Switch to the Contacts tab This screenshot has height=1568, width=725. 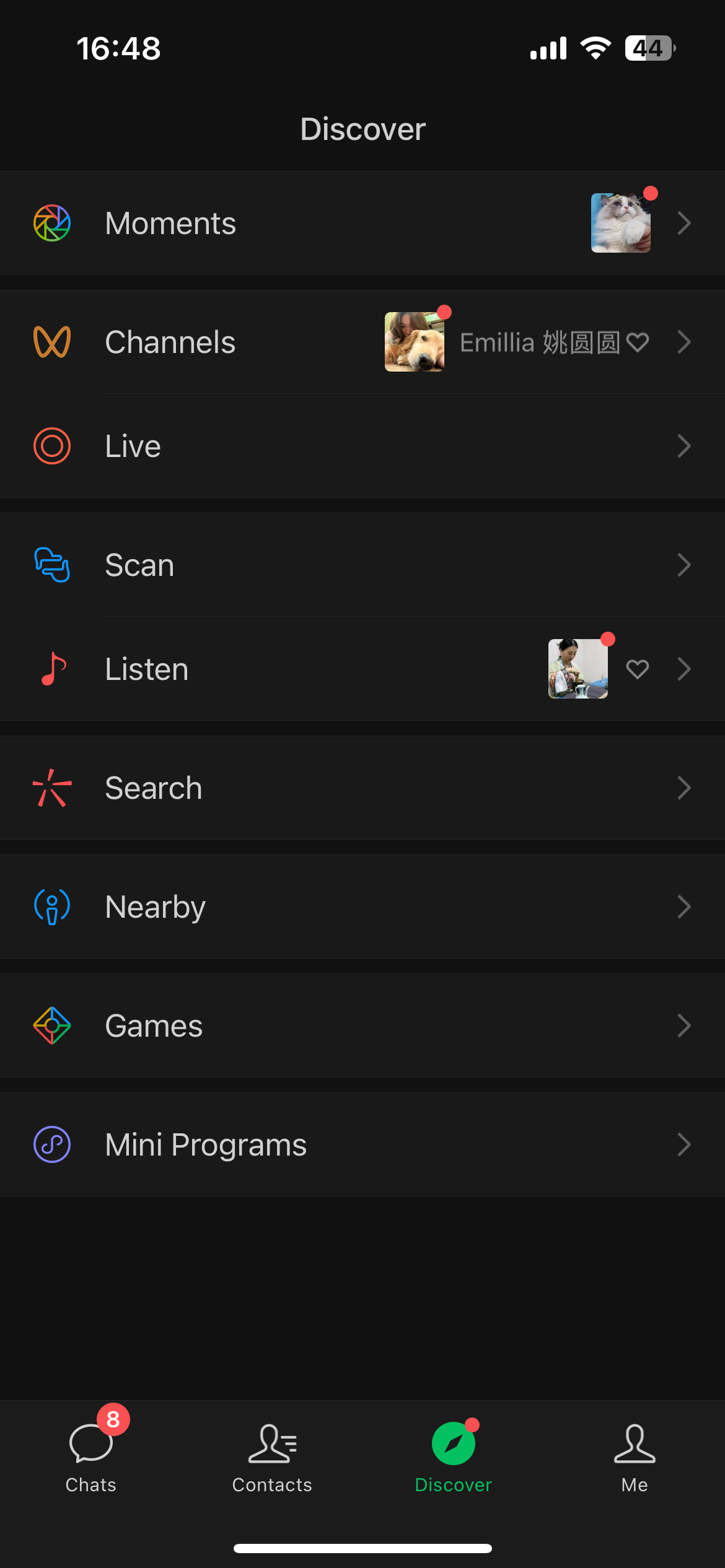[x=272, y=1455]
